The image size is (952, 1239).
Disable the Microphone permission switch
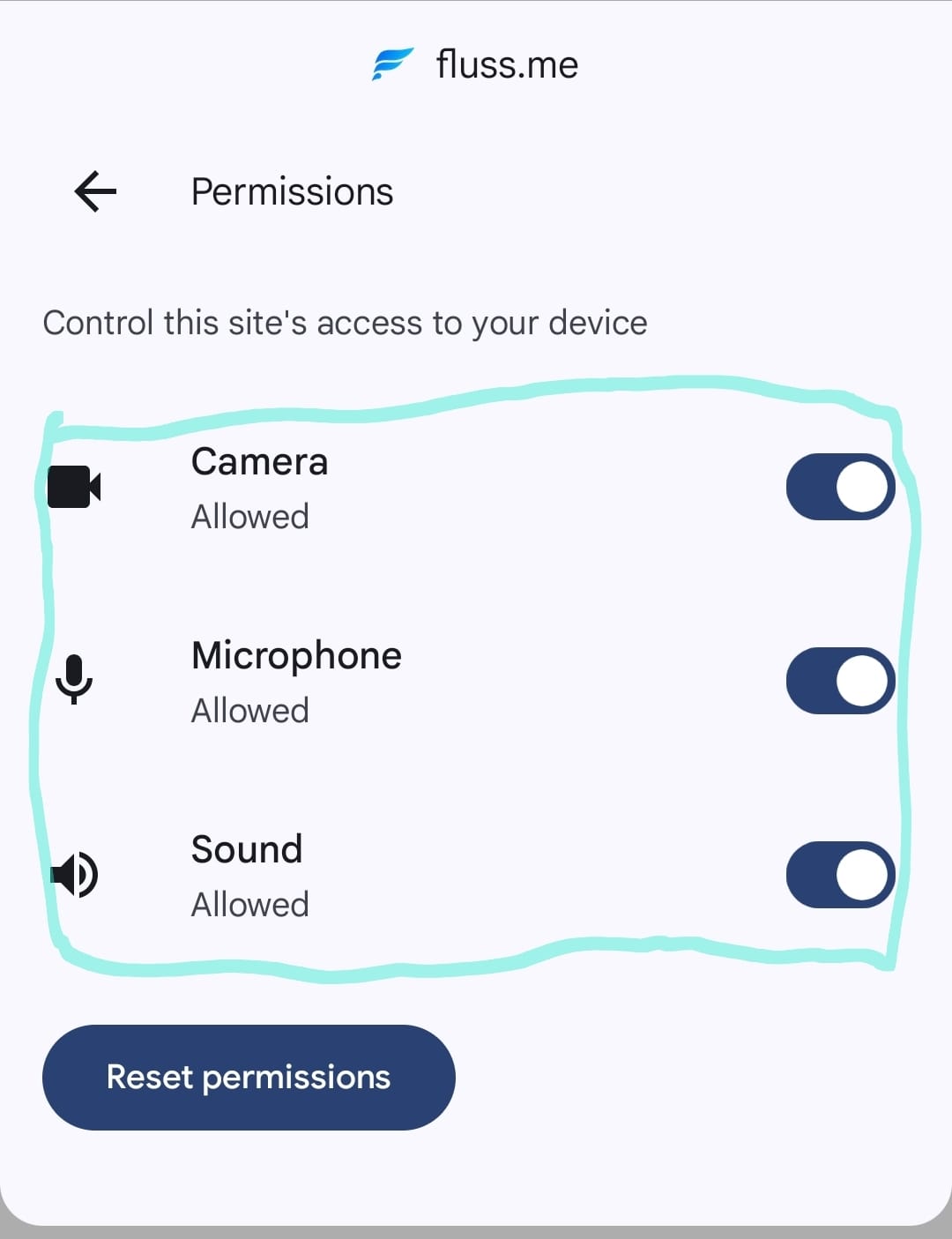pos(839,681)
